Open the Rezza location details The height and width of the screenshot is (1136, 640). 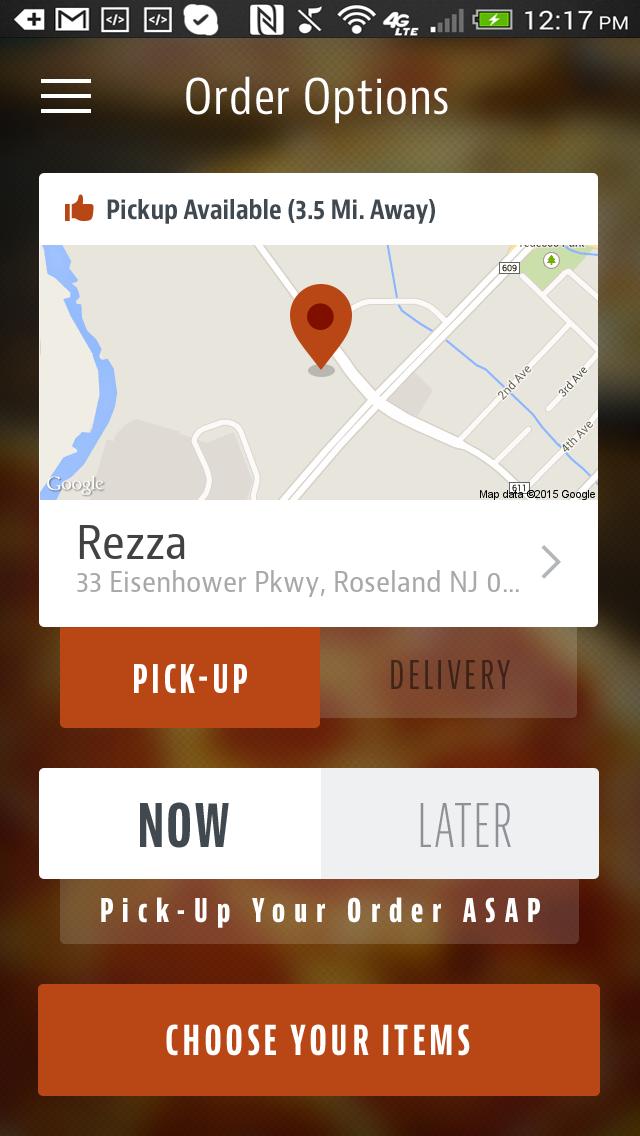point(318,563)
